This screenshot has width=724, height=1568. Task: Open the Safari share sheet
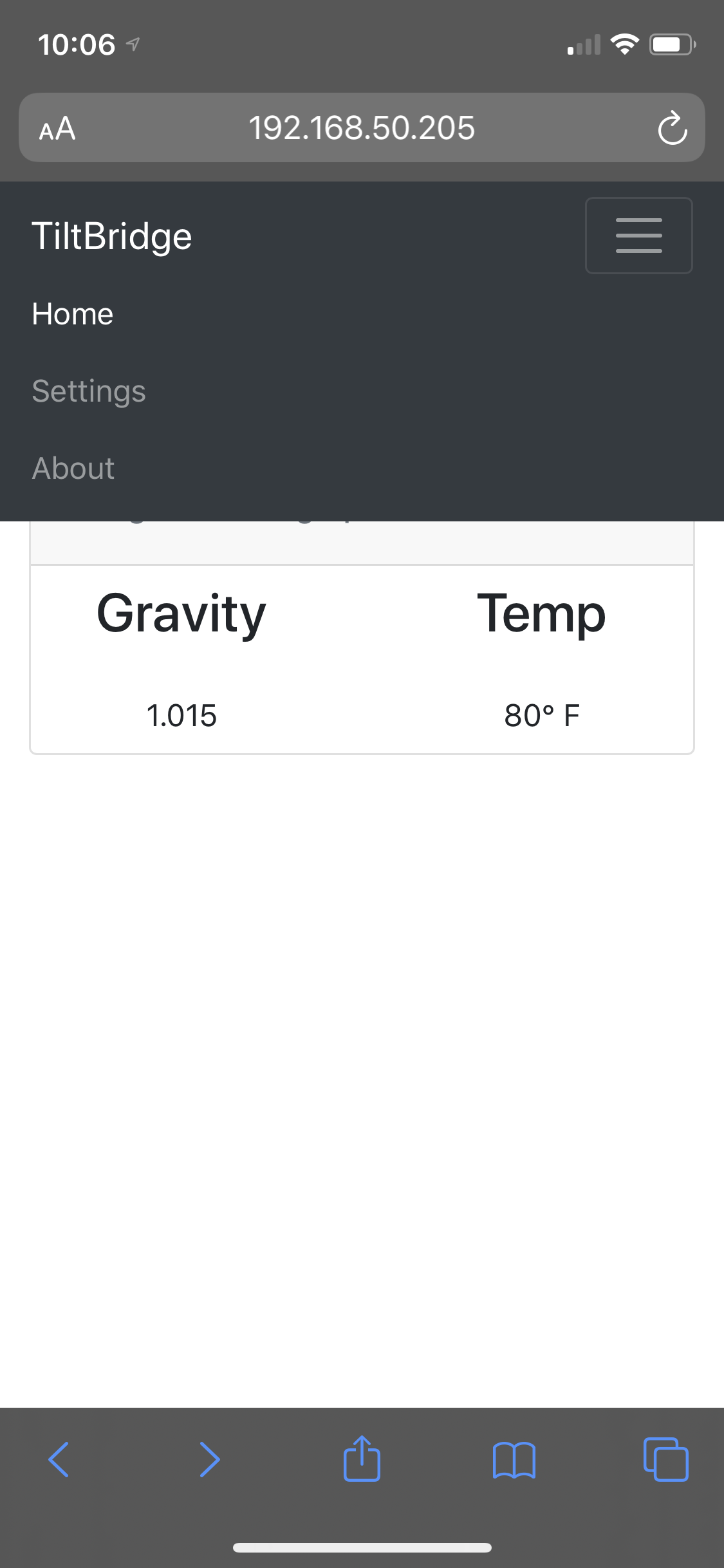[x=362, y=1457]
